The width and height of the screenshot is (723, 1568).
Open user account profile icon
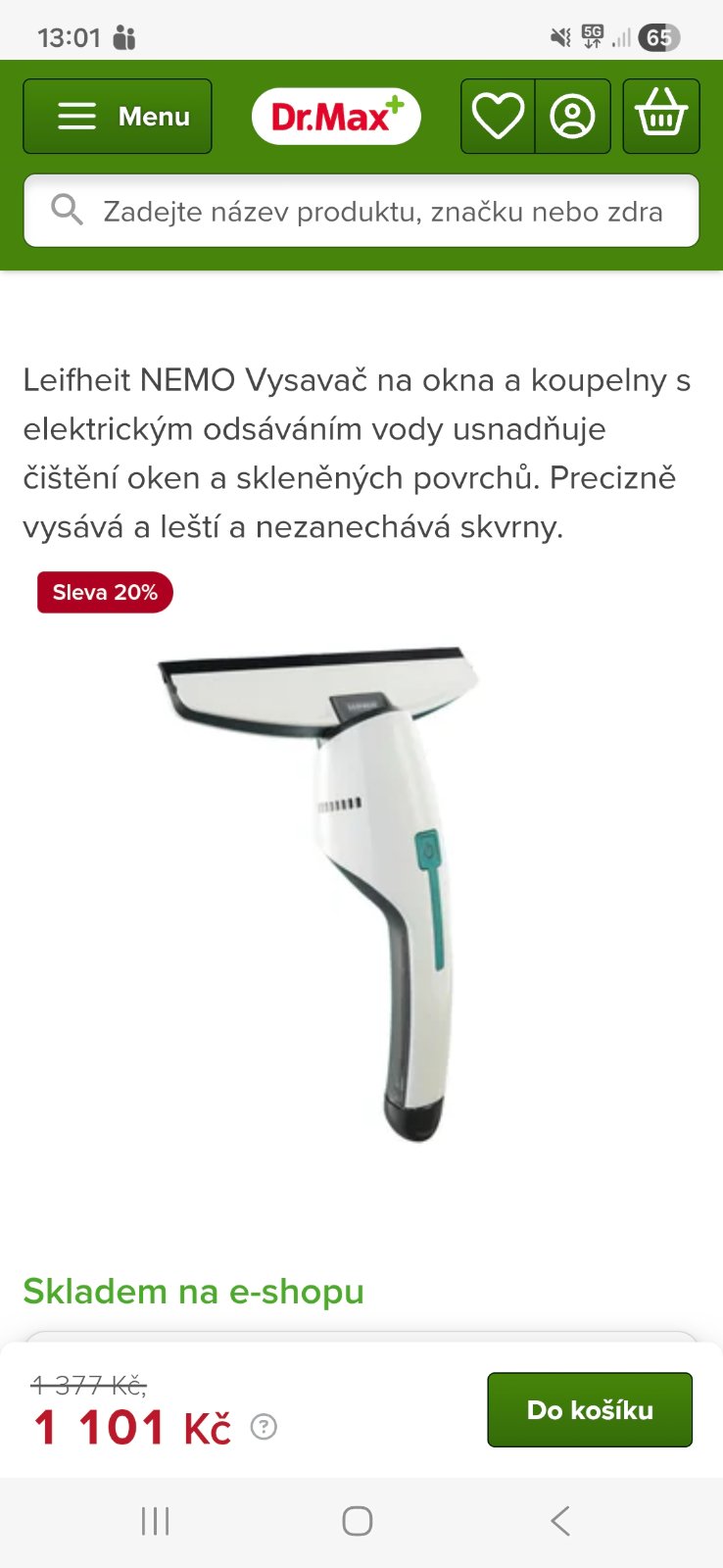pyautogui.click(x=573, y=117)
